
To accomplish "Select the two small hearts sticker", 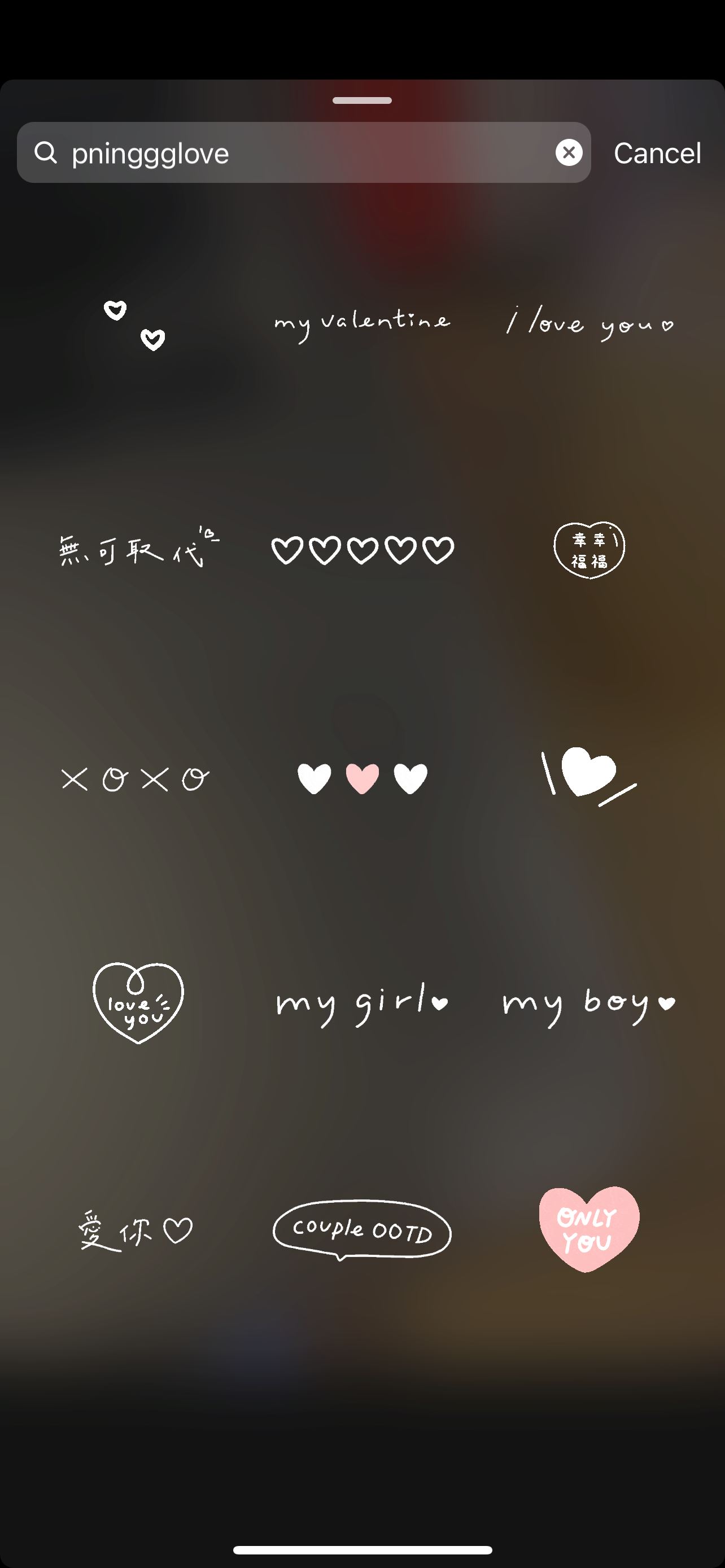I will coord(135,325).
